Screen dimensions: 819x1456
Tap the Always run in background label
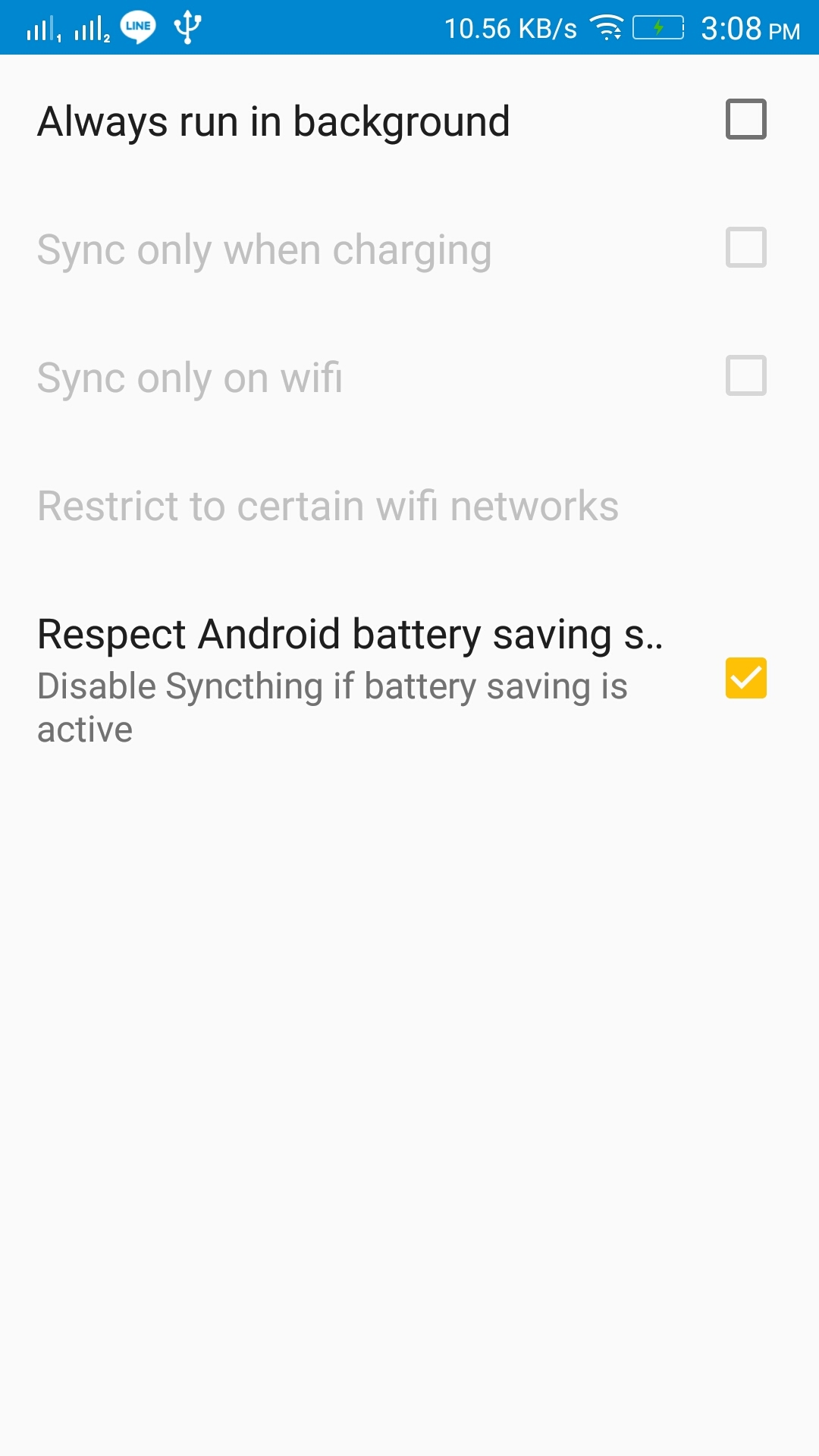[273, 120]
